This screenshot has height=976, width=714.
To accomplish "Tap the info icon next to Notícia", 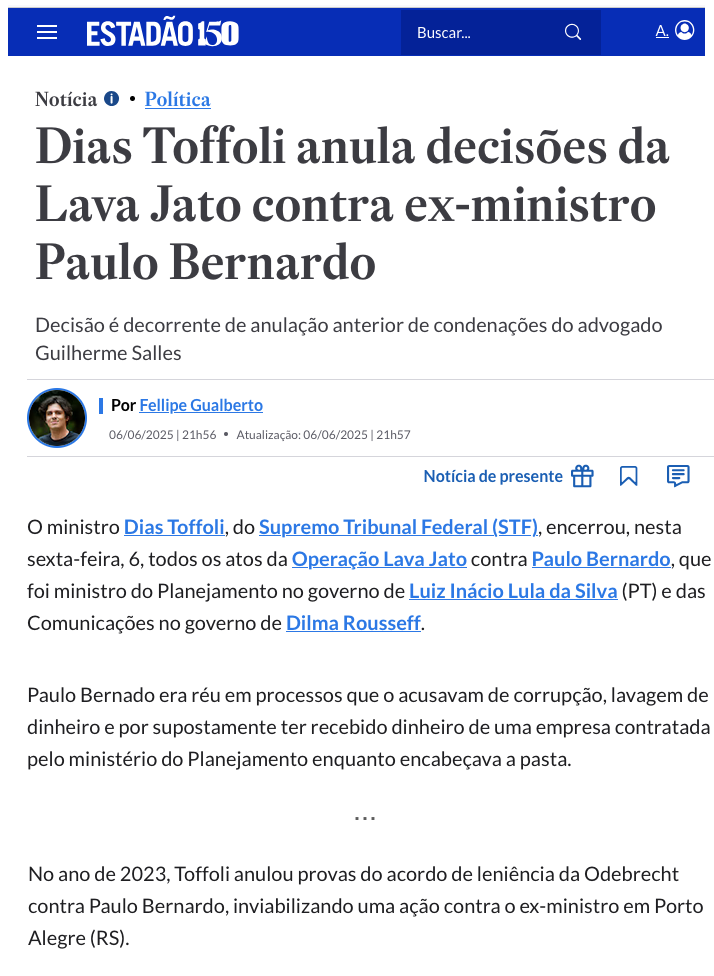I will (112, 99).
